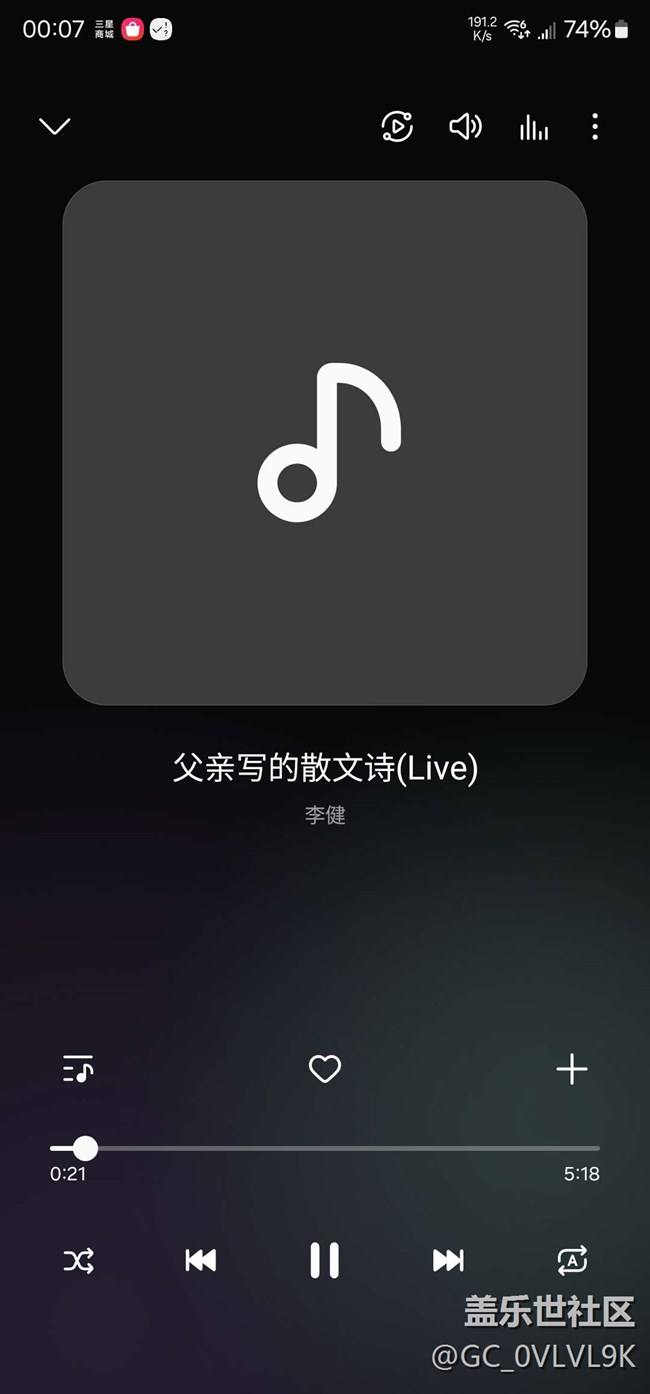Favorite this song with the heart
The image size is (650, 1394).
(x=325, y=1069)
